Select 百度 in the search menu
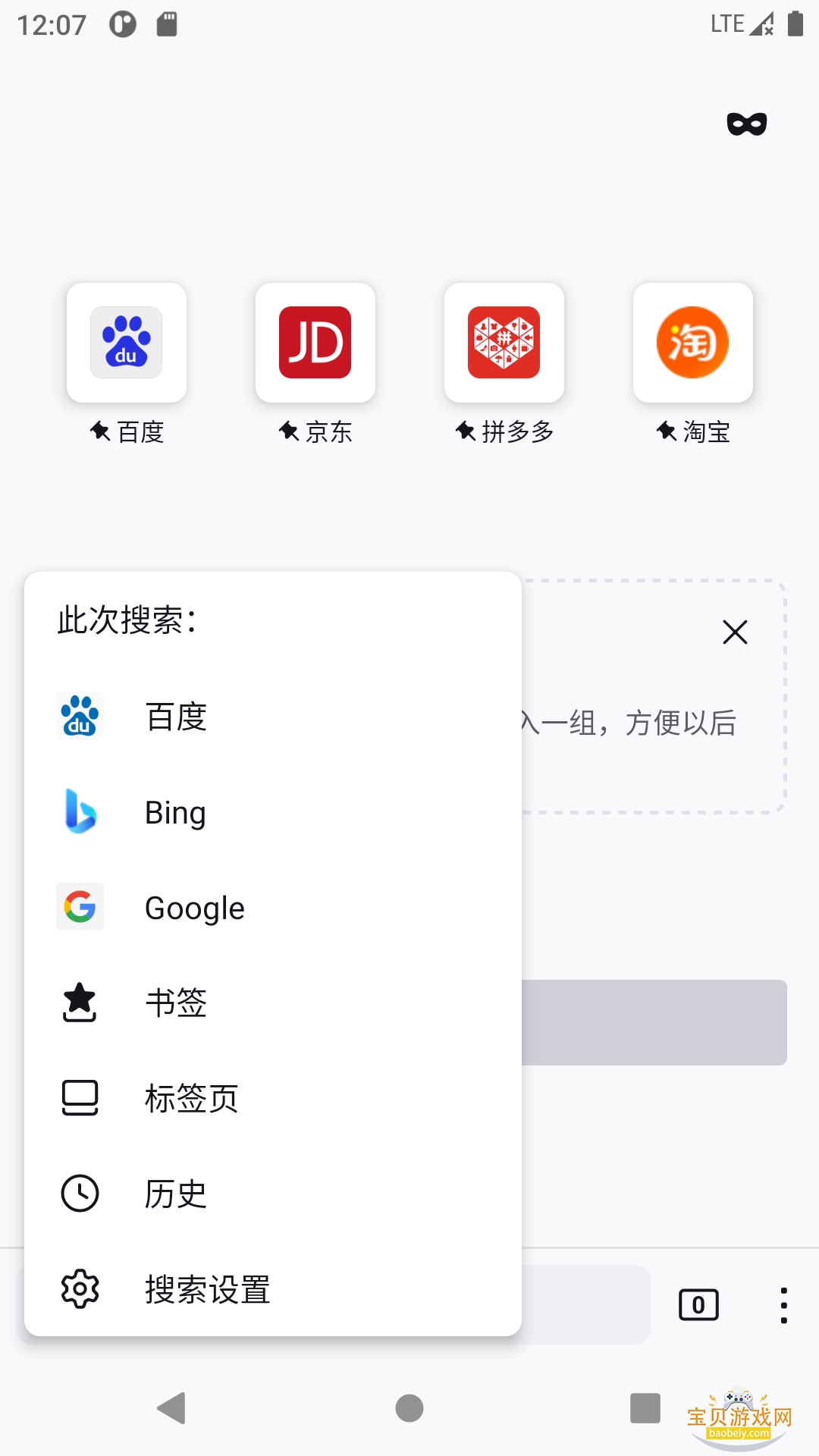Screen dimensions: 819x1456 pyautogui.click(x=174, y=717)
